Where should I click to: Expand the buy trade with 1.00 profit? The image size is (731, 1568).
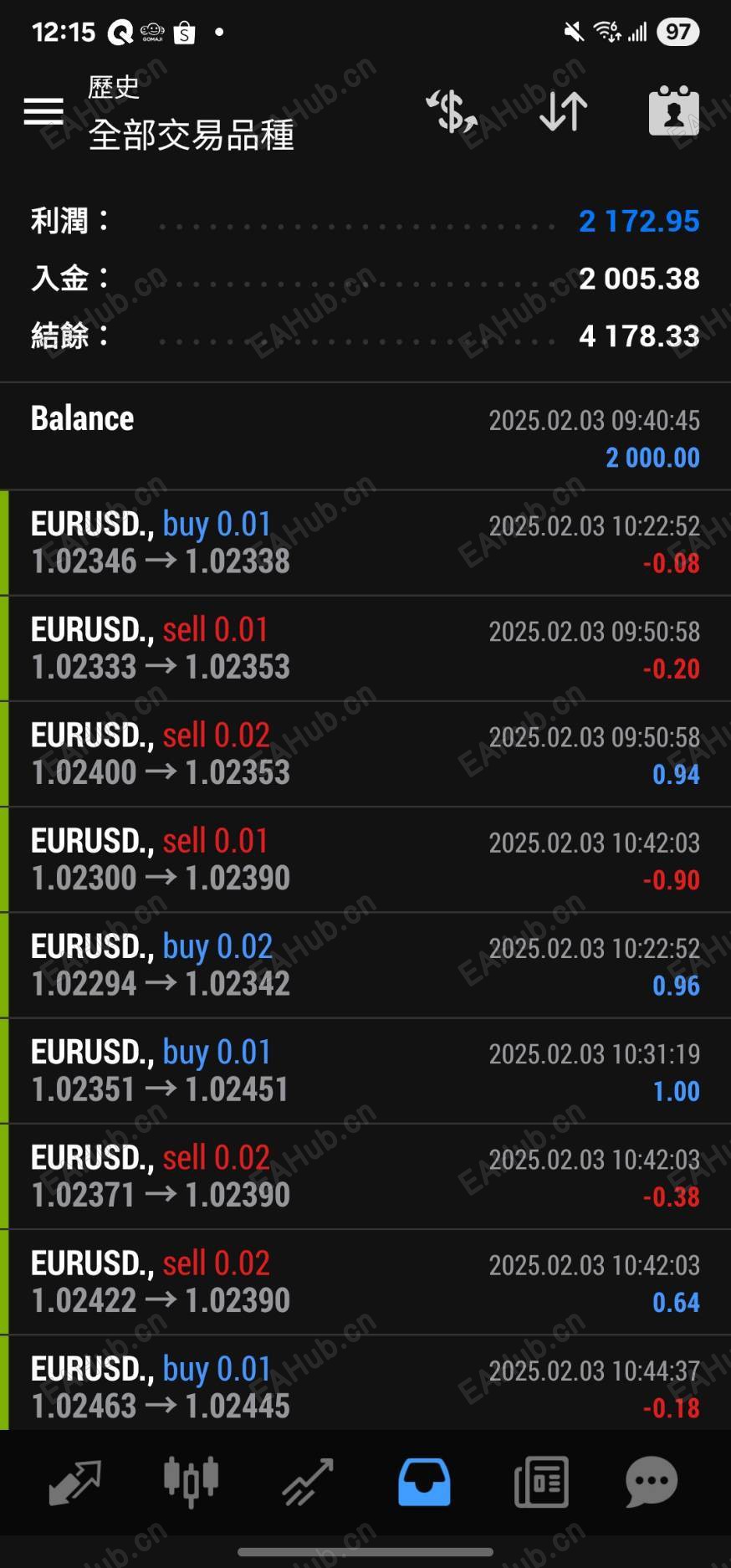point(365,1071)
